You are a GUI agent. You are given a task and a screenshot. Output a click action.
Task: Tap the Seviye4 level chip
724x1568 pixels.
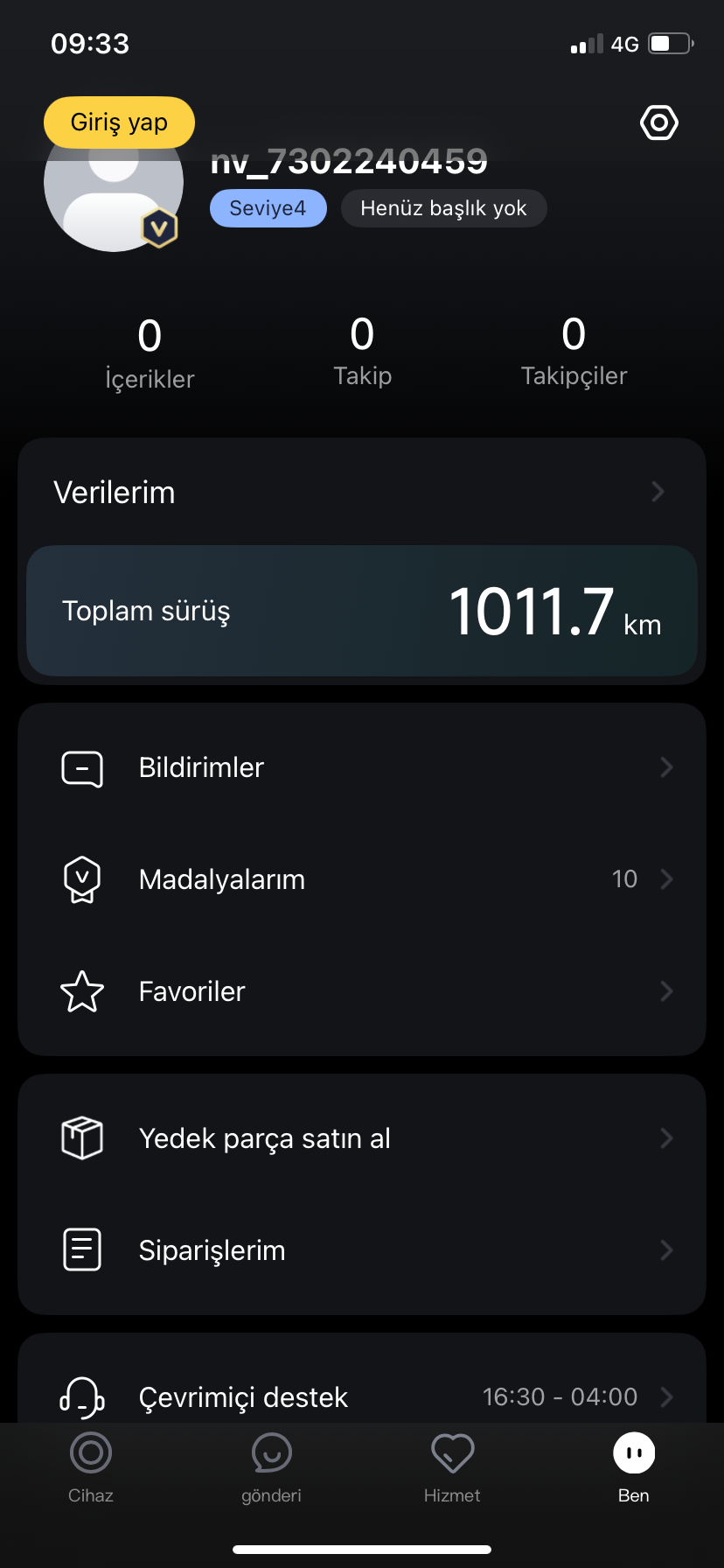tap(268, 208)
